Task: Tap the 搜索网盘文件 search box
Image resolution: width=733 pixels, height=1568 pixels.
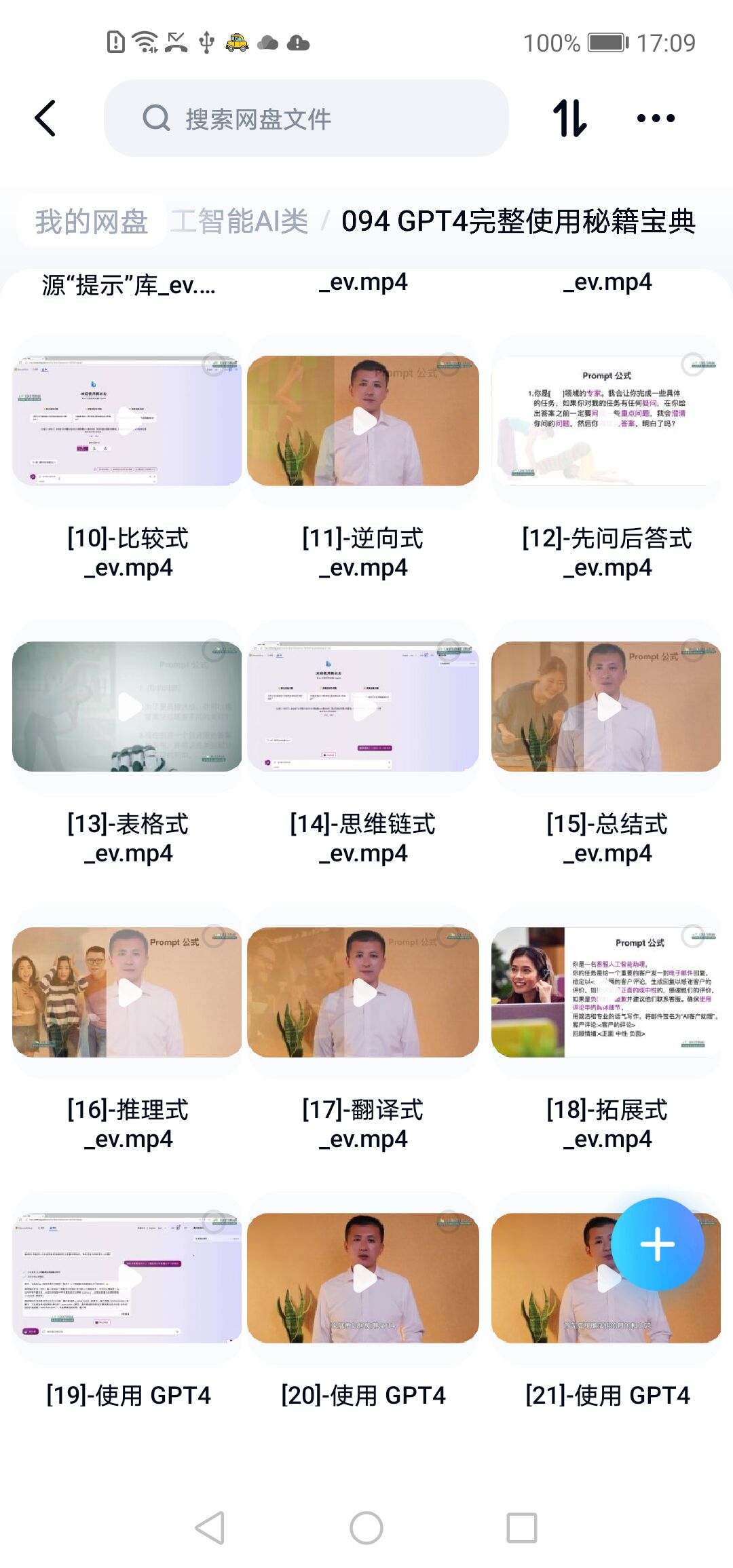Action: pos(305,119)
